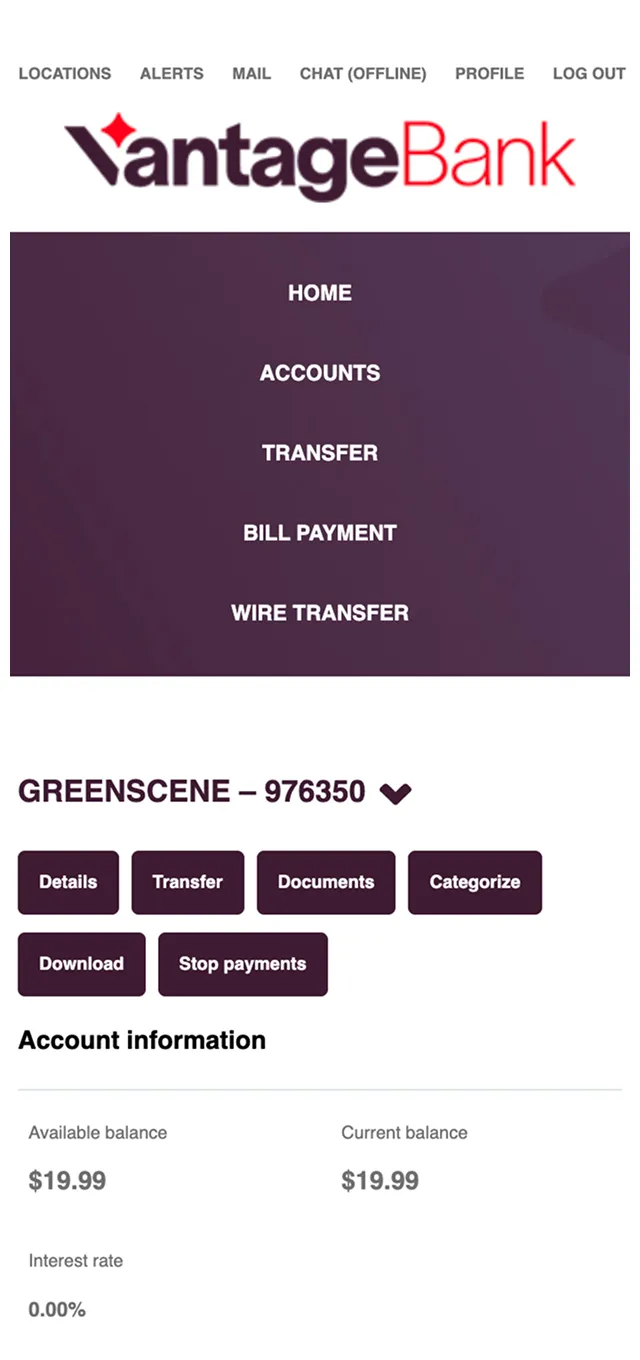Image resolution: width=640 pixels, height=1360 pixels.
Task: Tap Chat (Offline) link
Action: click(x=363, y=73)
